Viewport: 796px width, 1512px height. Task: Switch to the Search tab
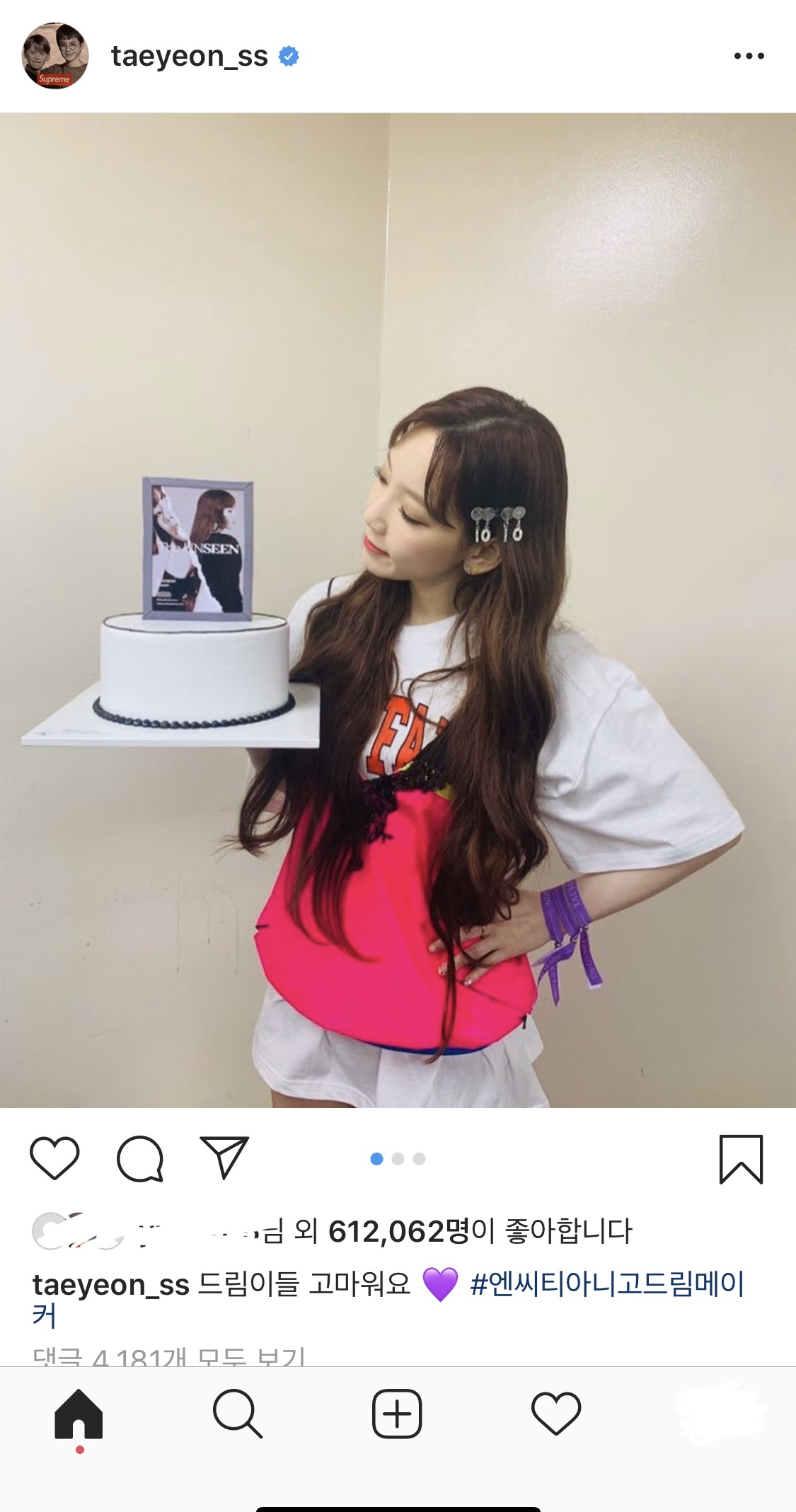click(x=238, y=1415)
